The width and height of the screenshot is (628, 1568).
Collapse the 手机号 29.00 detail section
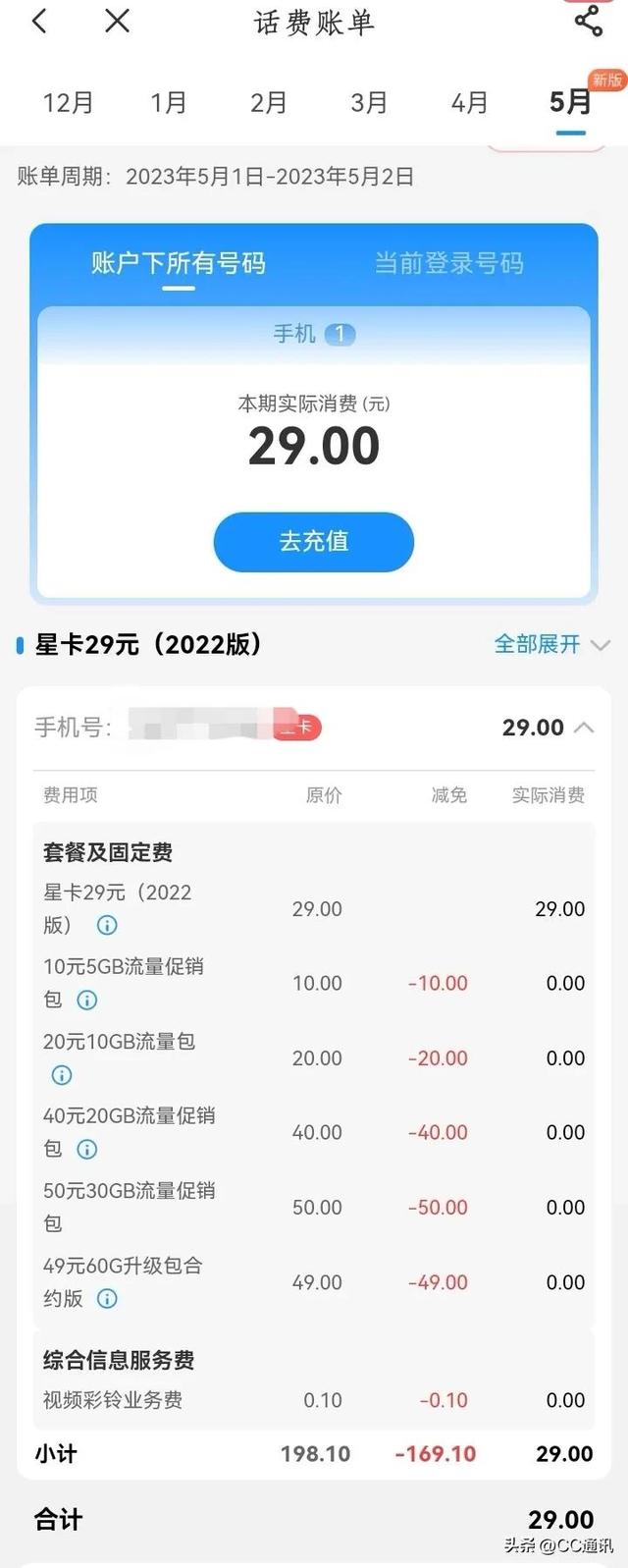click(584, 728)
